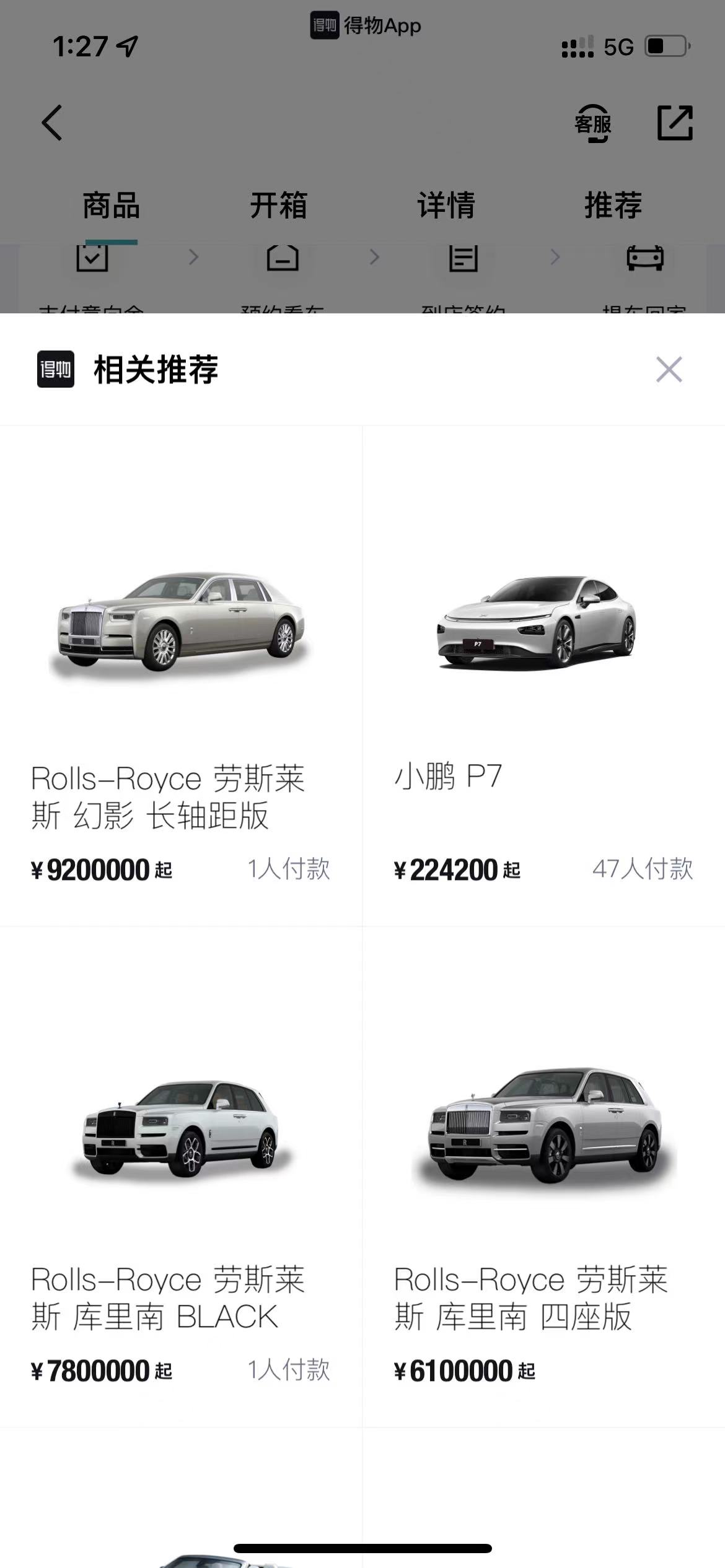Switch to the 详情 tab
The height and width of the screenshot is (1568, 725).
(x=446, y=206)
